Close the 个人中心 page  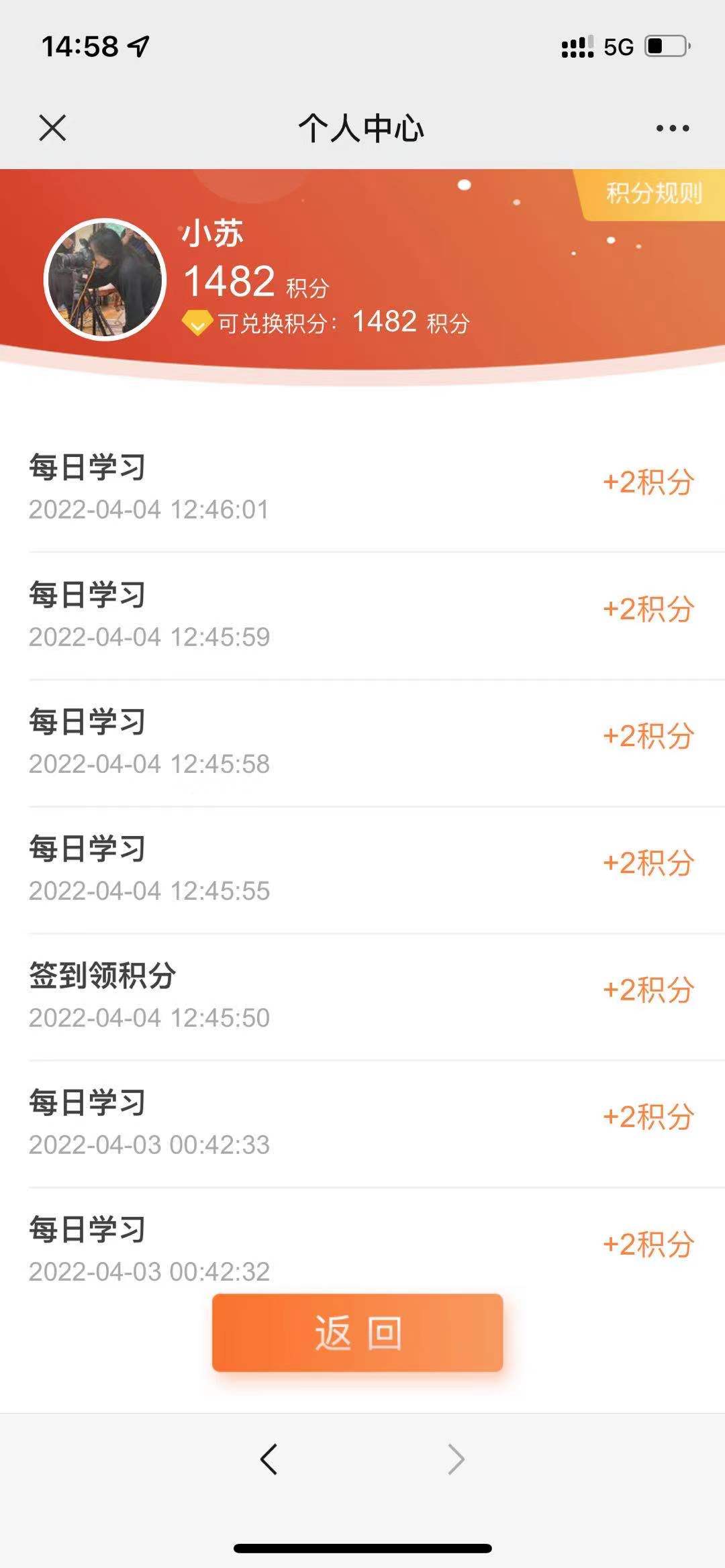point(52,127)
